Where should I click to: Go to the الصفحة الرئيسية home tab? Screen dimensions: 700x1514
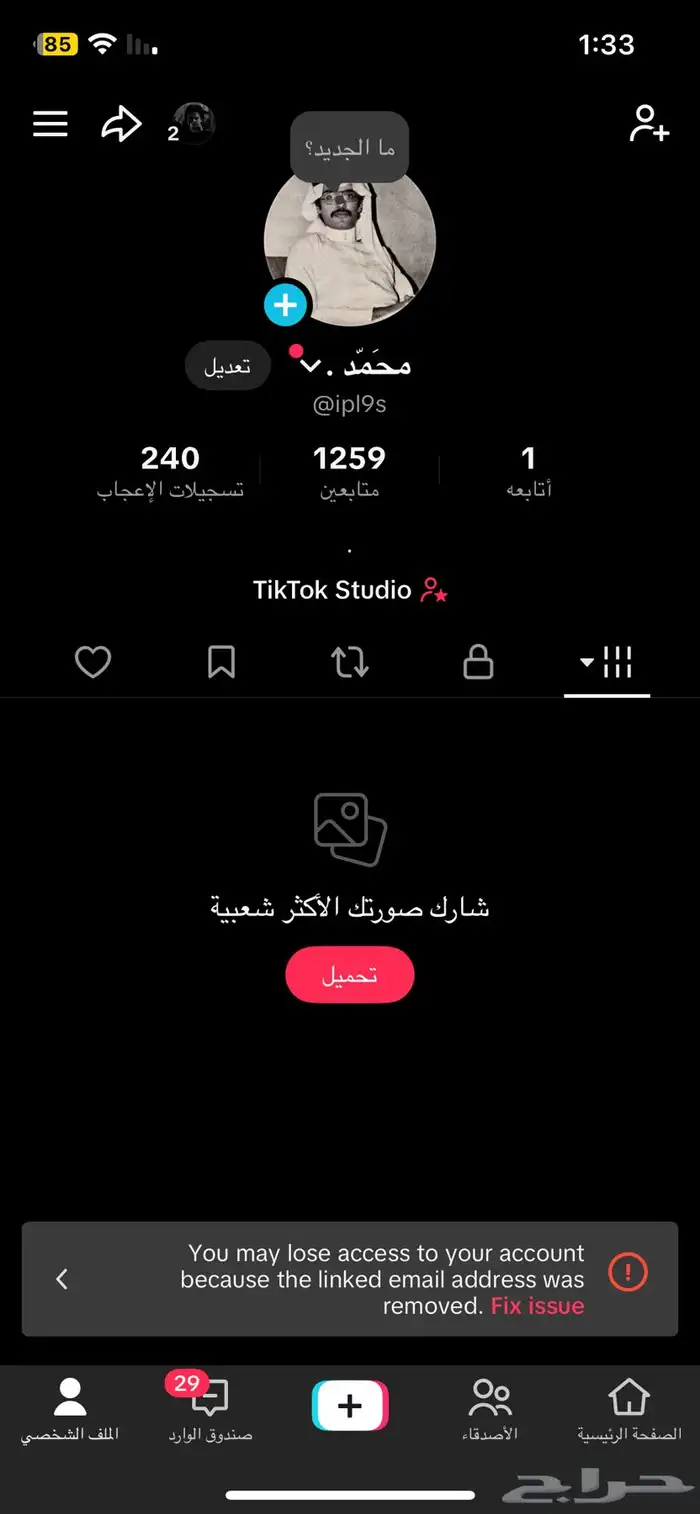coord(629,1408)
